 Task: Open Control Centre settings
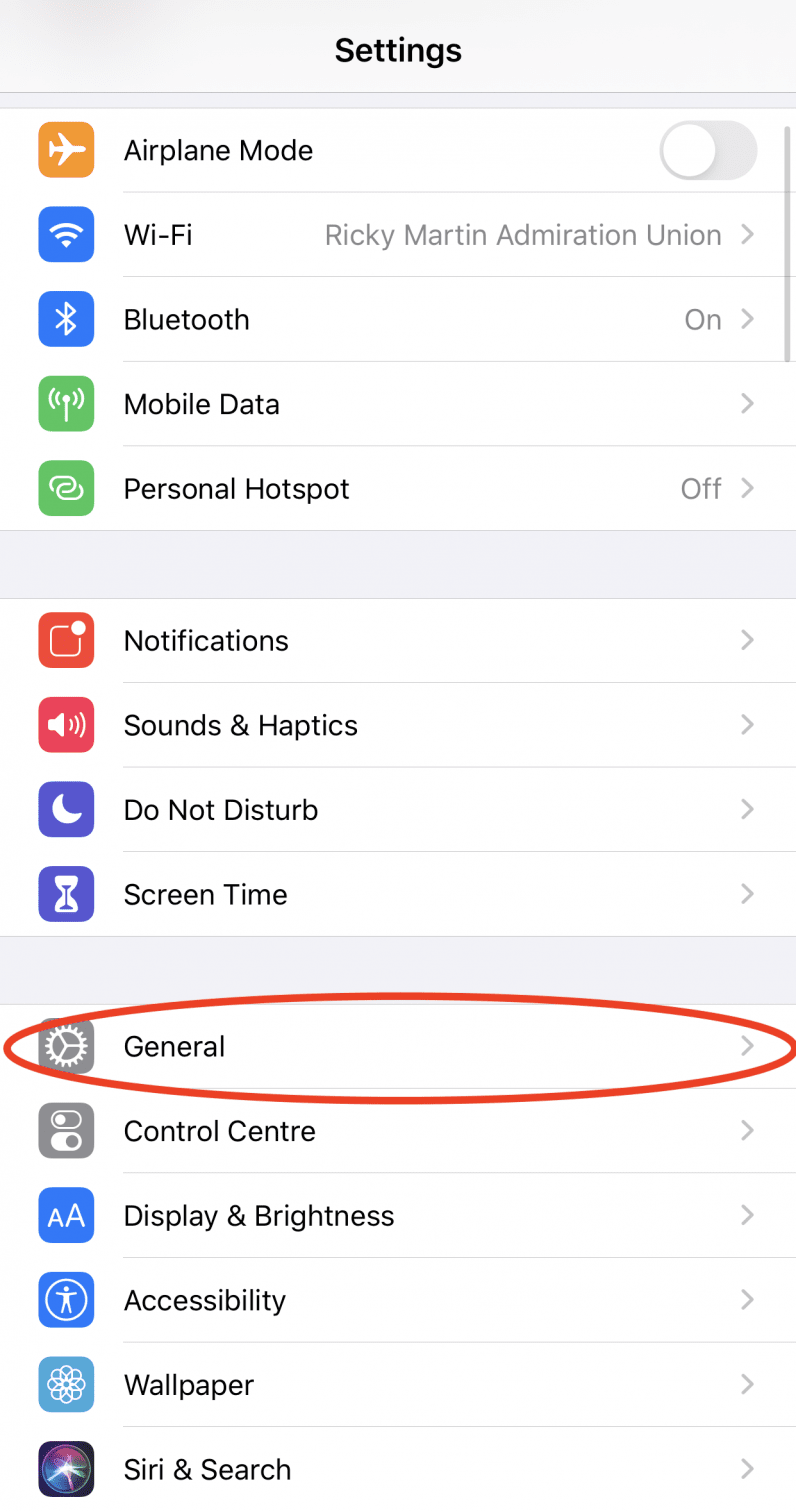tap(398, 1131)
